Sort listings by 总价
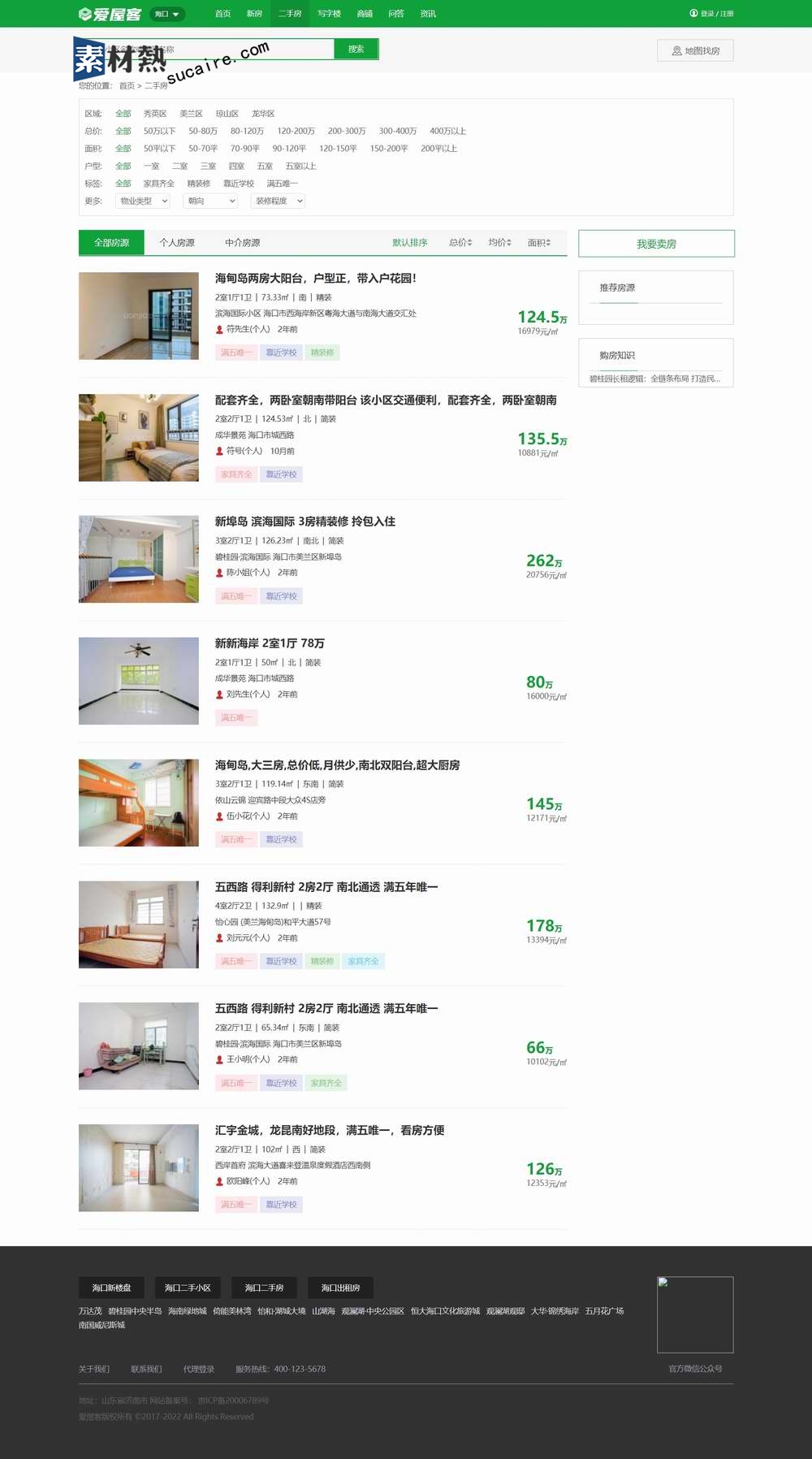This screenshot has height=1459, width=812. [x=460, y=243]
